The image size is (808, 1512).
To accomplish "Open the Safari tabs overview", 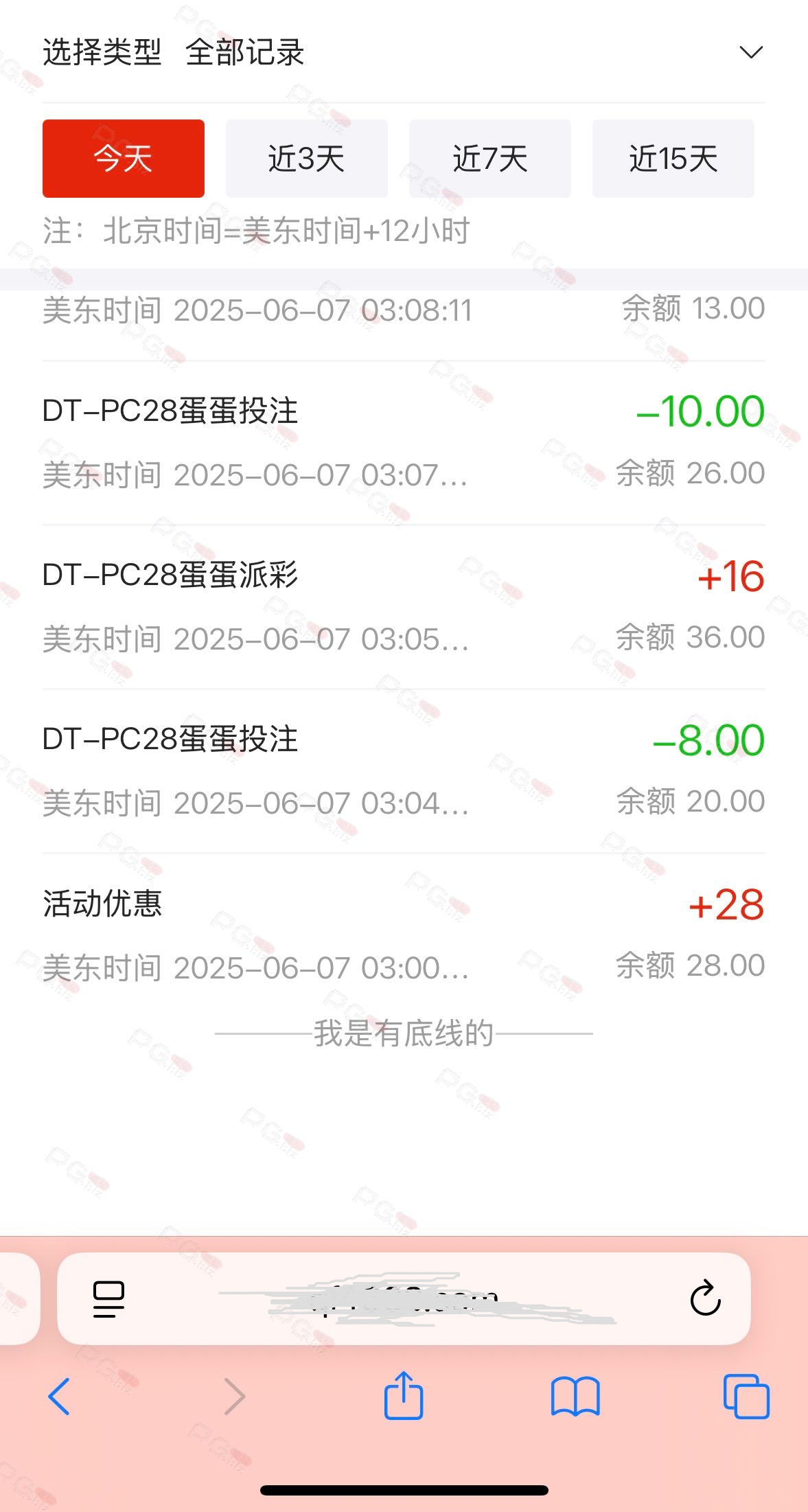I will 746,1396.
